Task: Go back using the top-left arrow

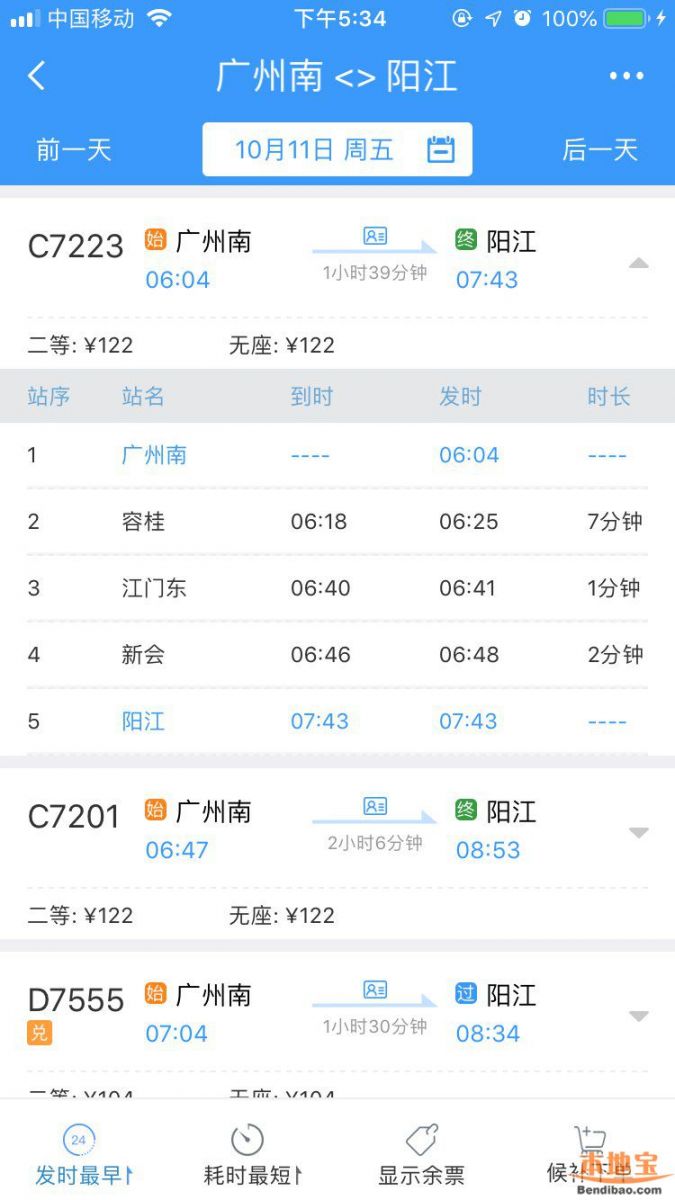Action: (x=37, y=76)
